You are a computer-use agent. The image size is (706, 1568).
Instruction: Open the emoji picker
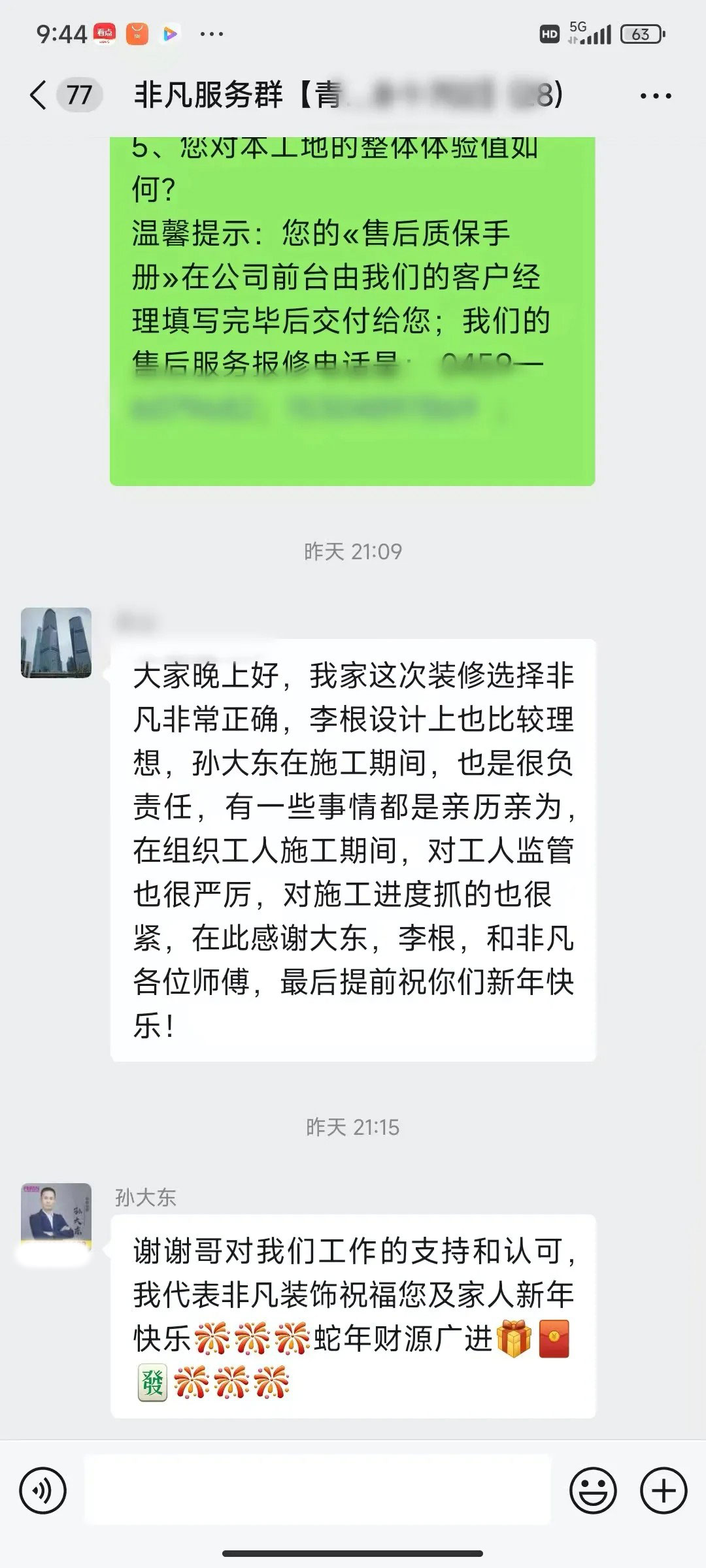click(593, 1491)
